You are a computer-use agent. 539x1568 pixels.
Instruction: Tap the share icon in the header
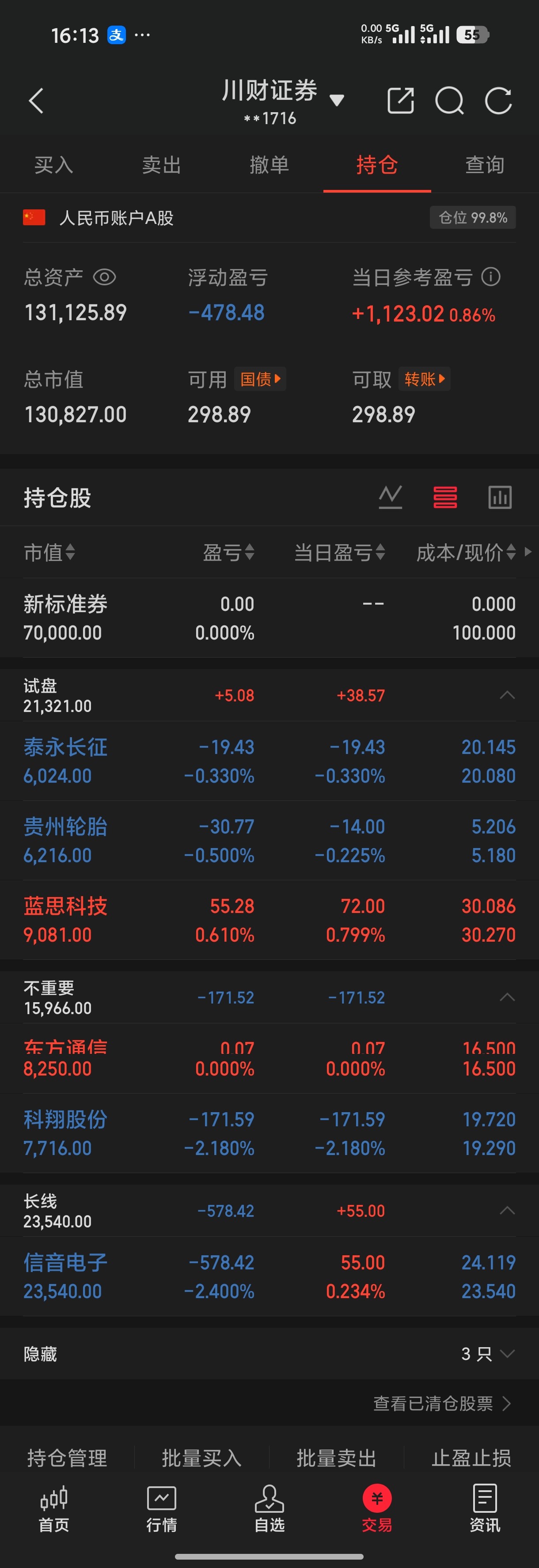pyautogui.click(x=401, y=101)
